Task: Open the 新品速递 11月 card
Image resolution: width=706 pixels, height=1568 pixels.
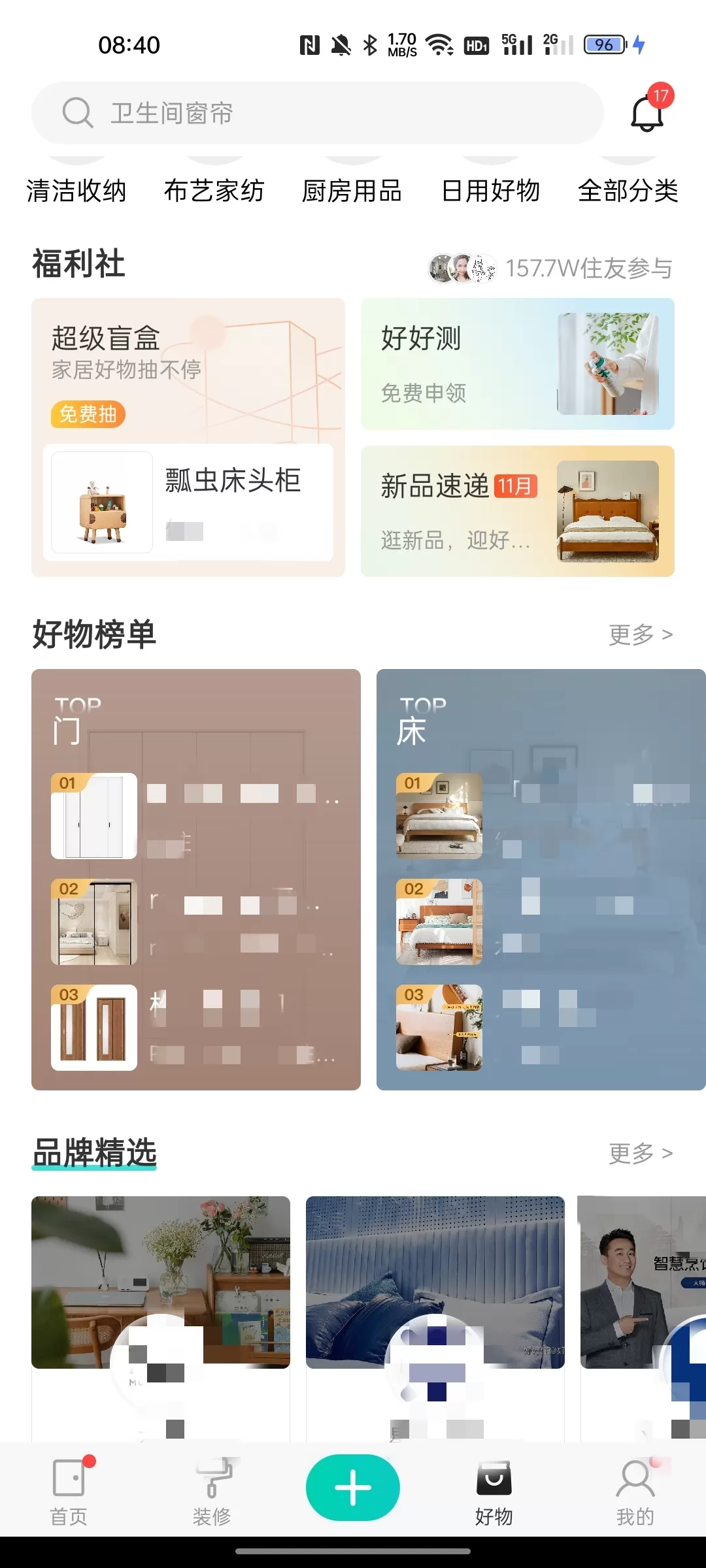Action: click(x=517, y=511)
